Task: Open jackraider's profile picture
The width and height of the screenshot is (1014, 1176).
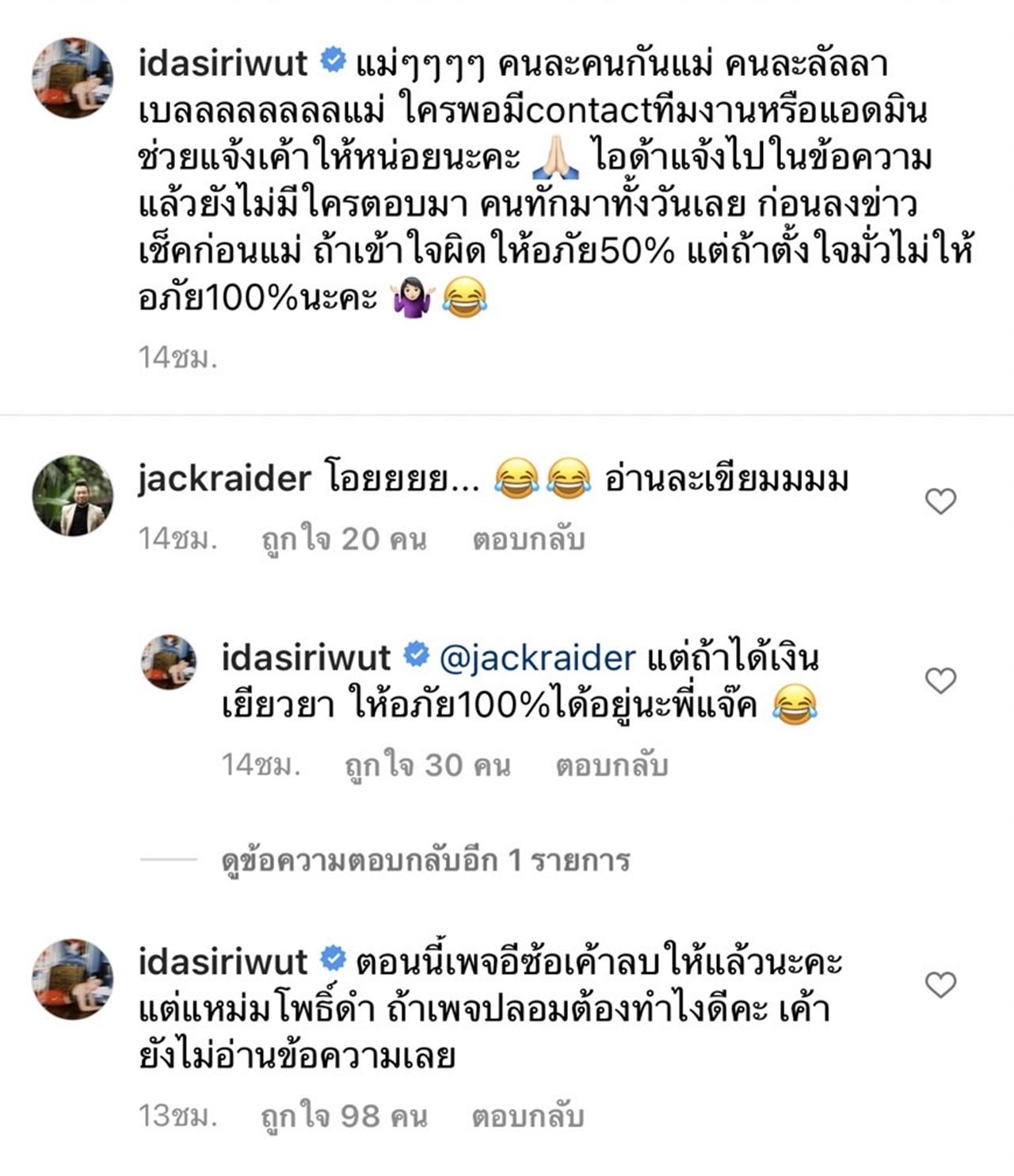Action: click(72, 496)
